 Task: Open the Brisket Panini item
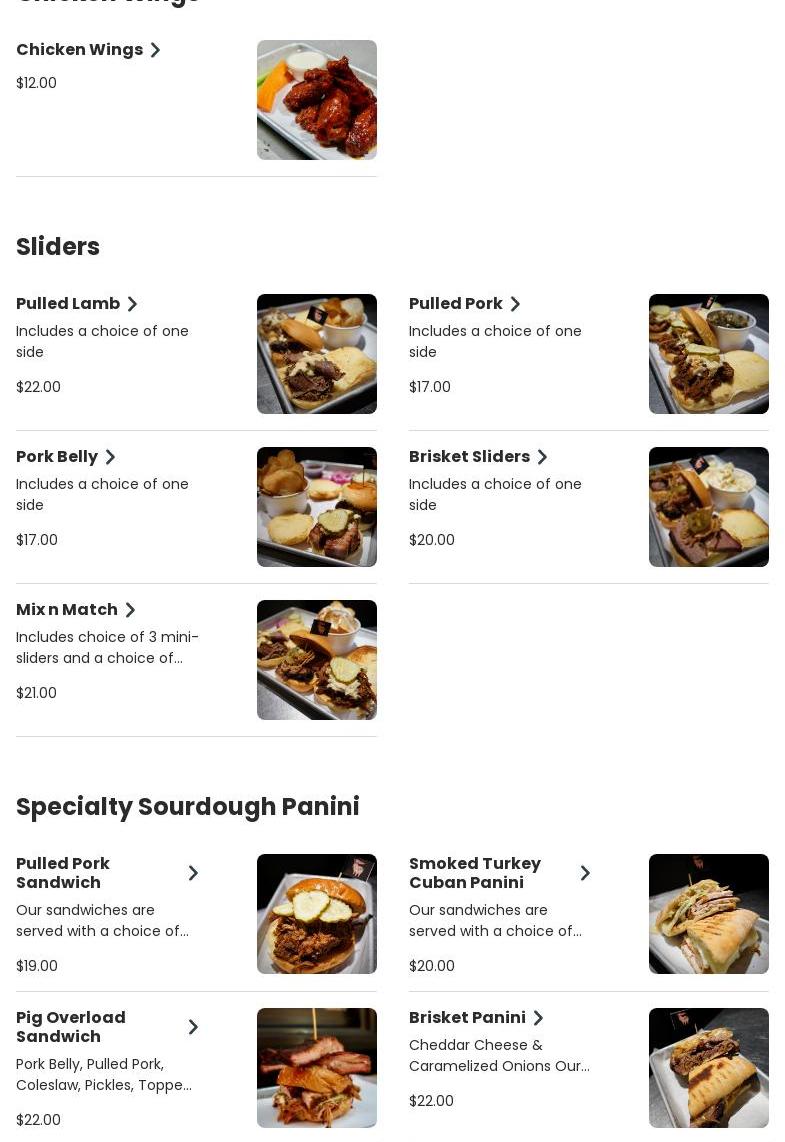[x=467, y=1018]
